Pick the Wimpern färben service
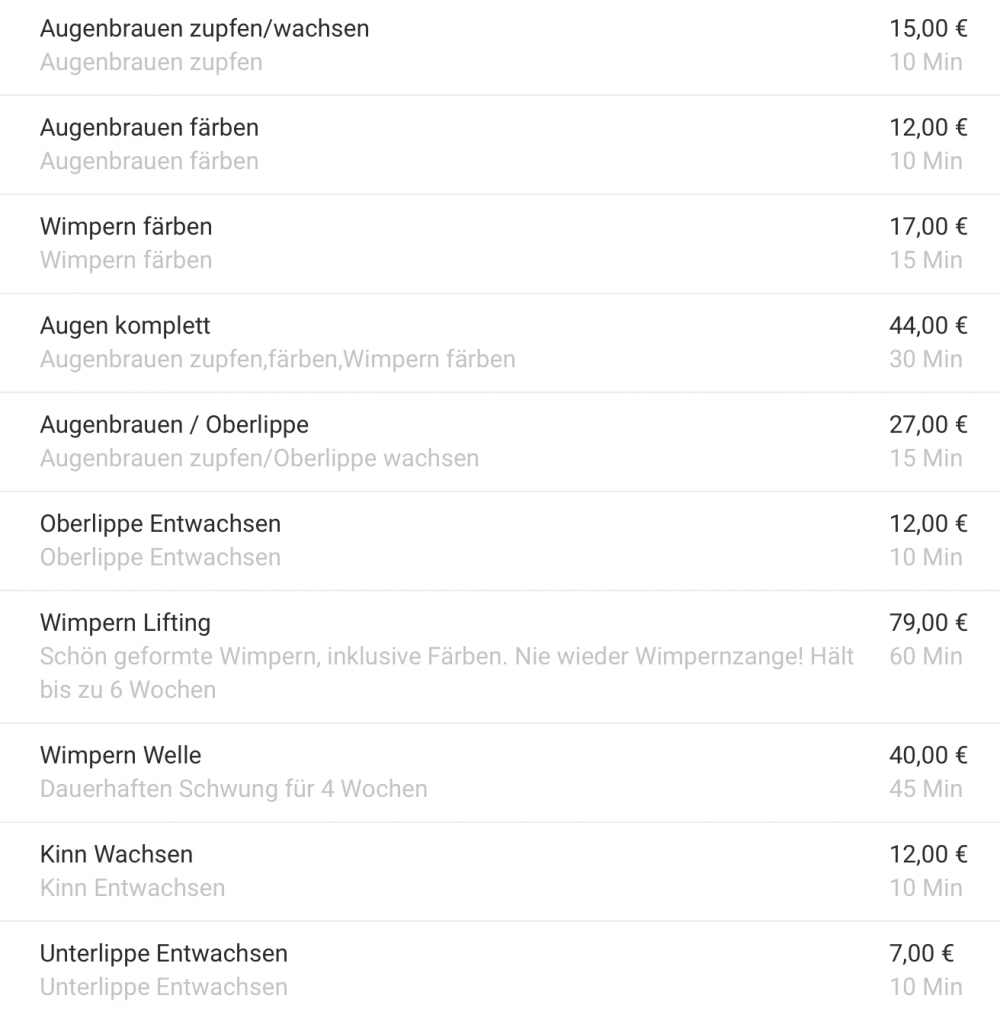Viewport: 1000px width, 1024px height. coord(126,227)
